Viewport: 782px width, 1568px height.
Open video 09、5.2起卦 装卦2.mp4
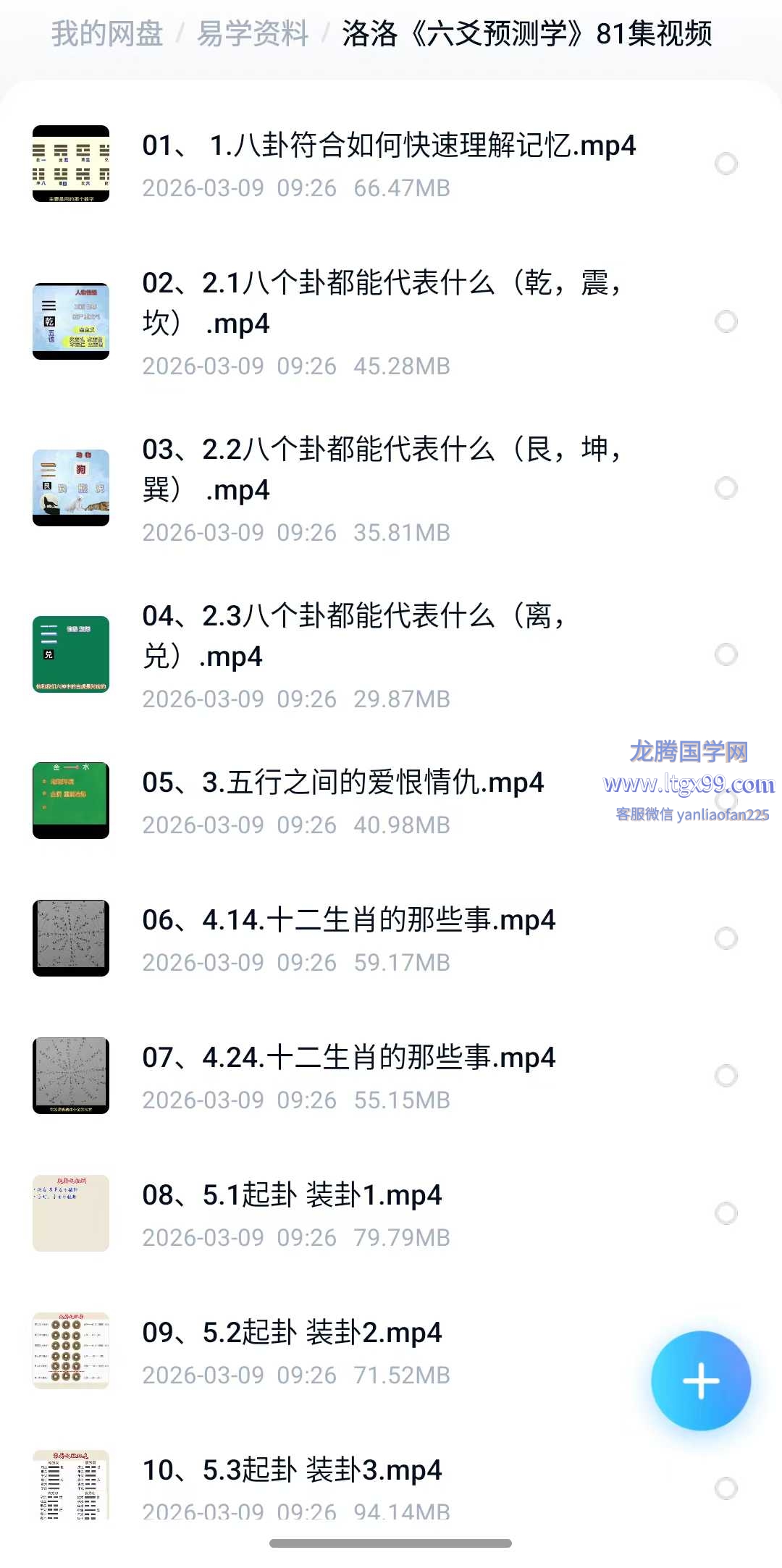tap(292, 1333)
